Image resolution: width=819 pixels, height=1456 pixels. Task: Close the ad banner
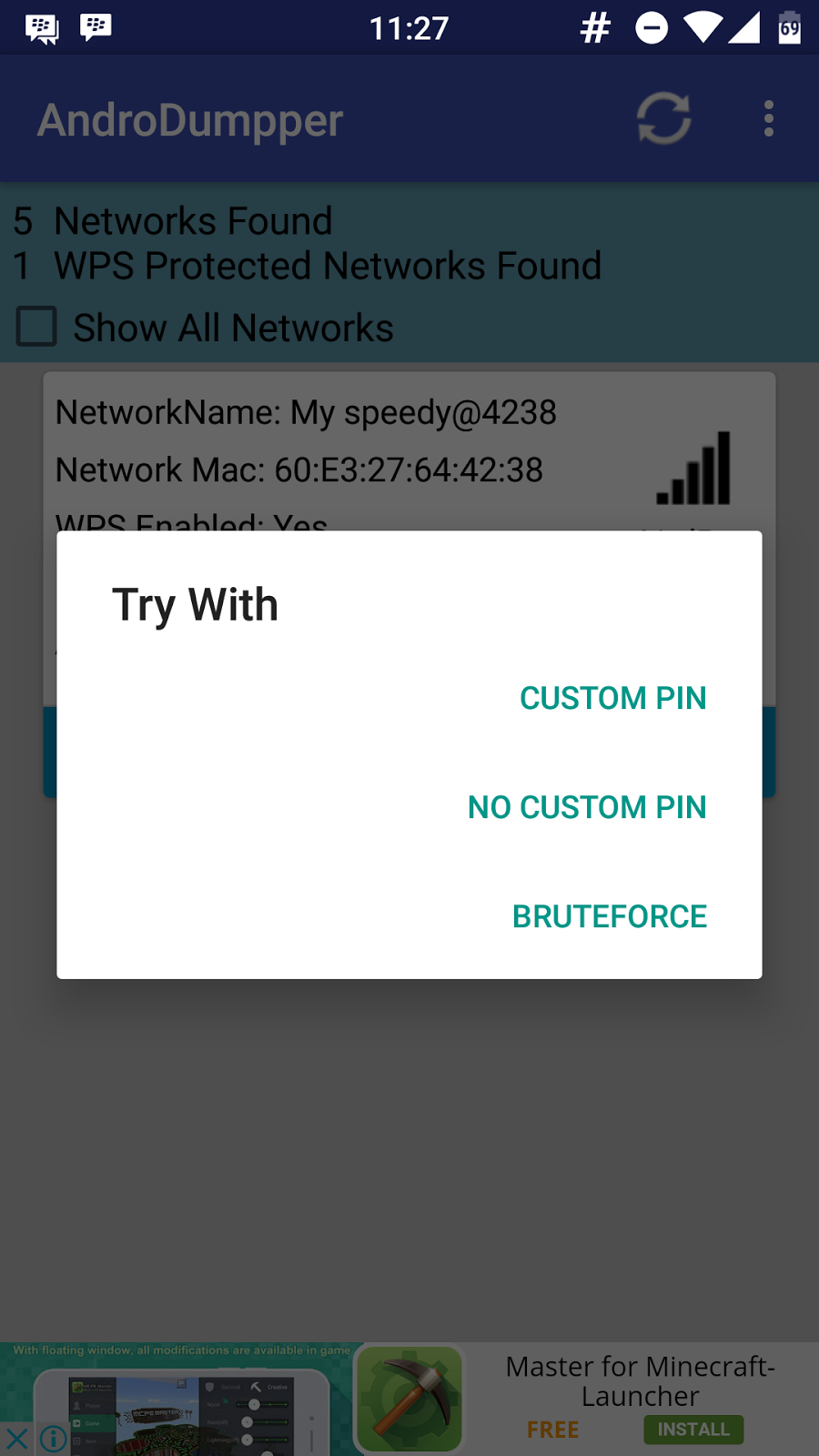16,1439
